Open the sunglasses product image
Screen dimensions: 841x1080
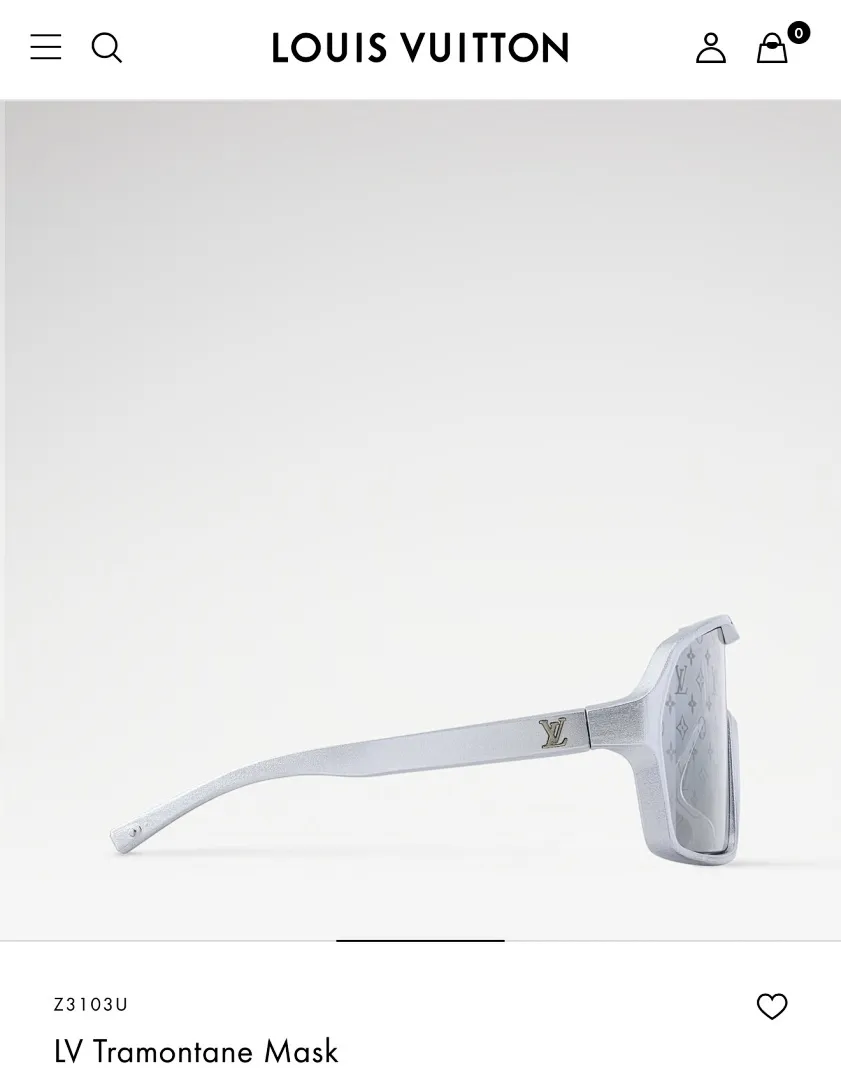click(420, 520)
